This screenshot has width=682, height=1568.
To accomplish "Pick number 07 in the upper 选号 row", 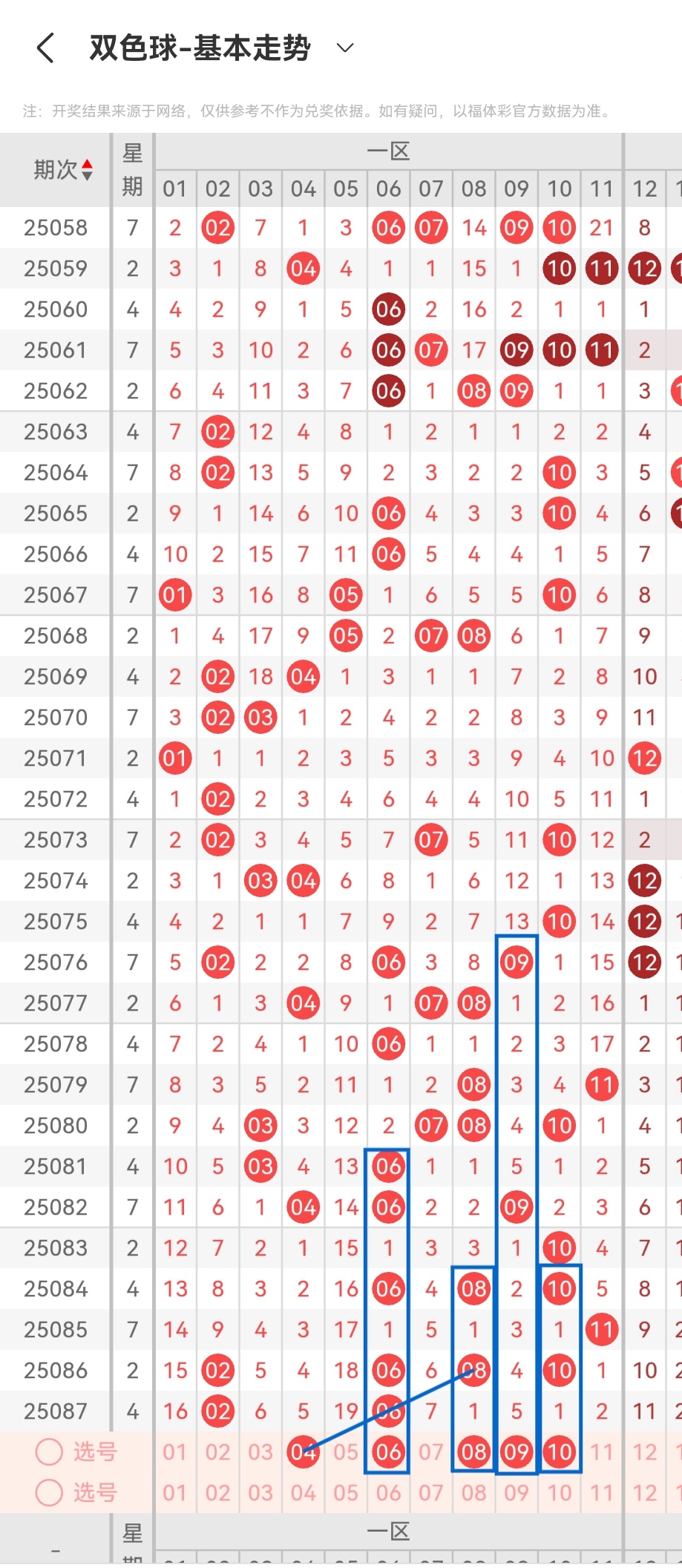I will click(431, 1451).
